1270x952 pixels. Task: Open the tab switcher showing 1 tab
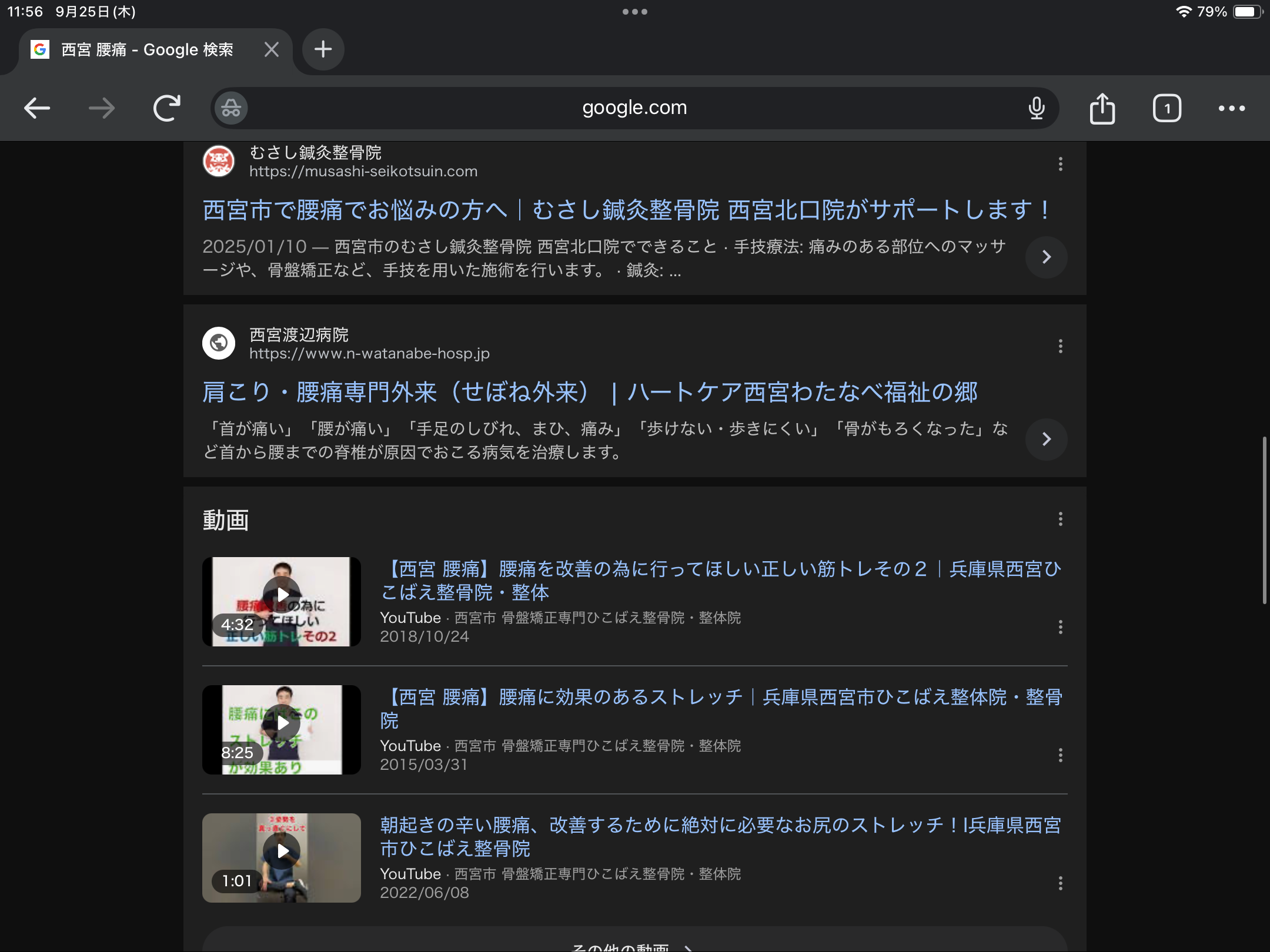1167,108
